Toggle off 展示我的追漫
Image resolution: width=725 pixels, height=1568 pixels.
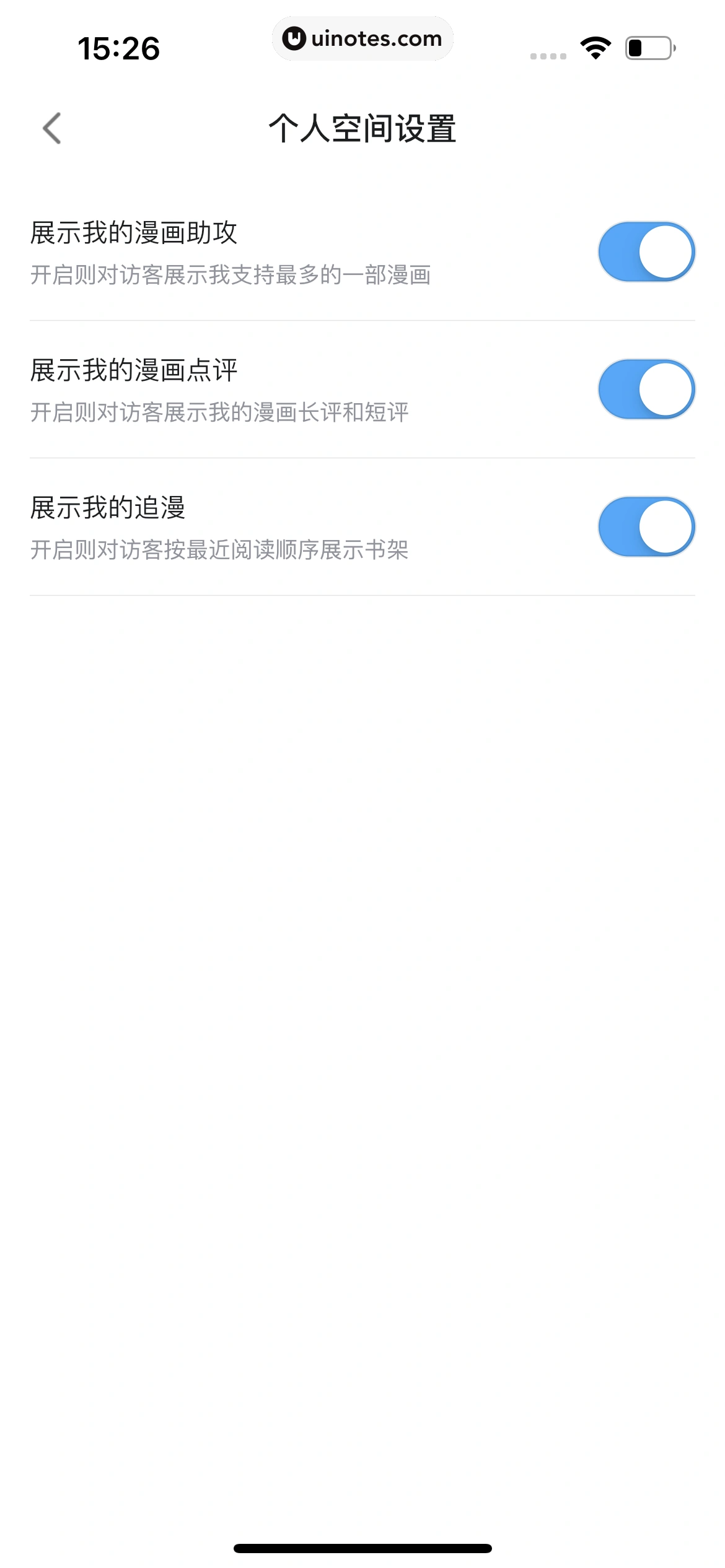(x=647, y=526)
